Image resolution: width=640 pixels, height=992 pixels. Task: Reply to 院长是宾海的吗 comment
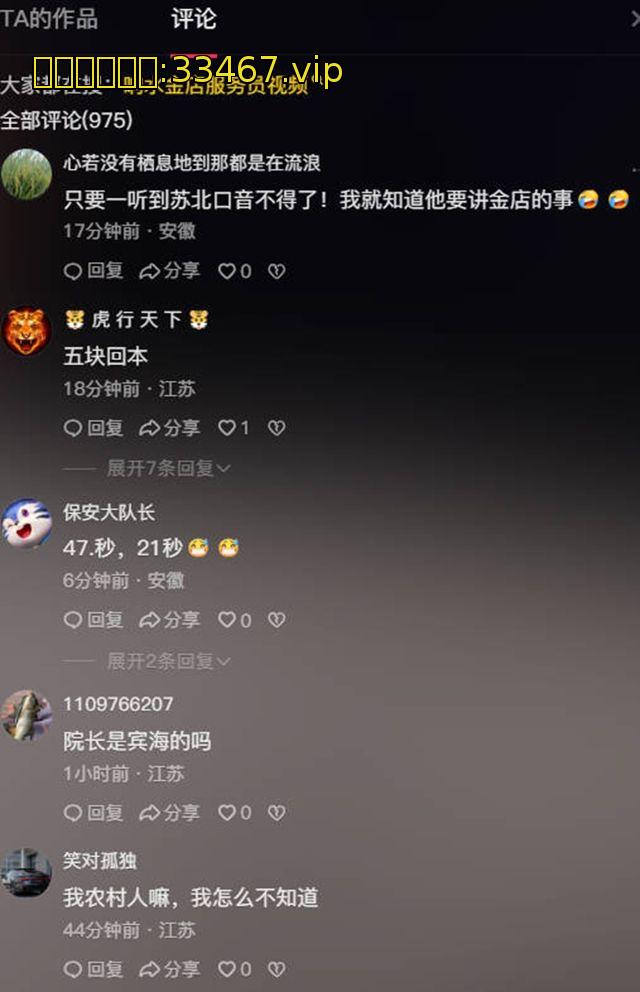coord(93,813)
